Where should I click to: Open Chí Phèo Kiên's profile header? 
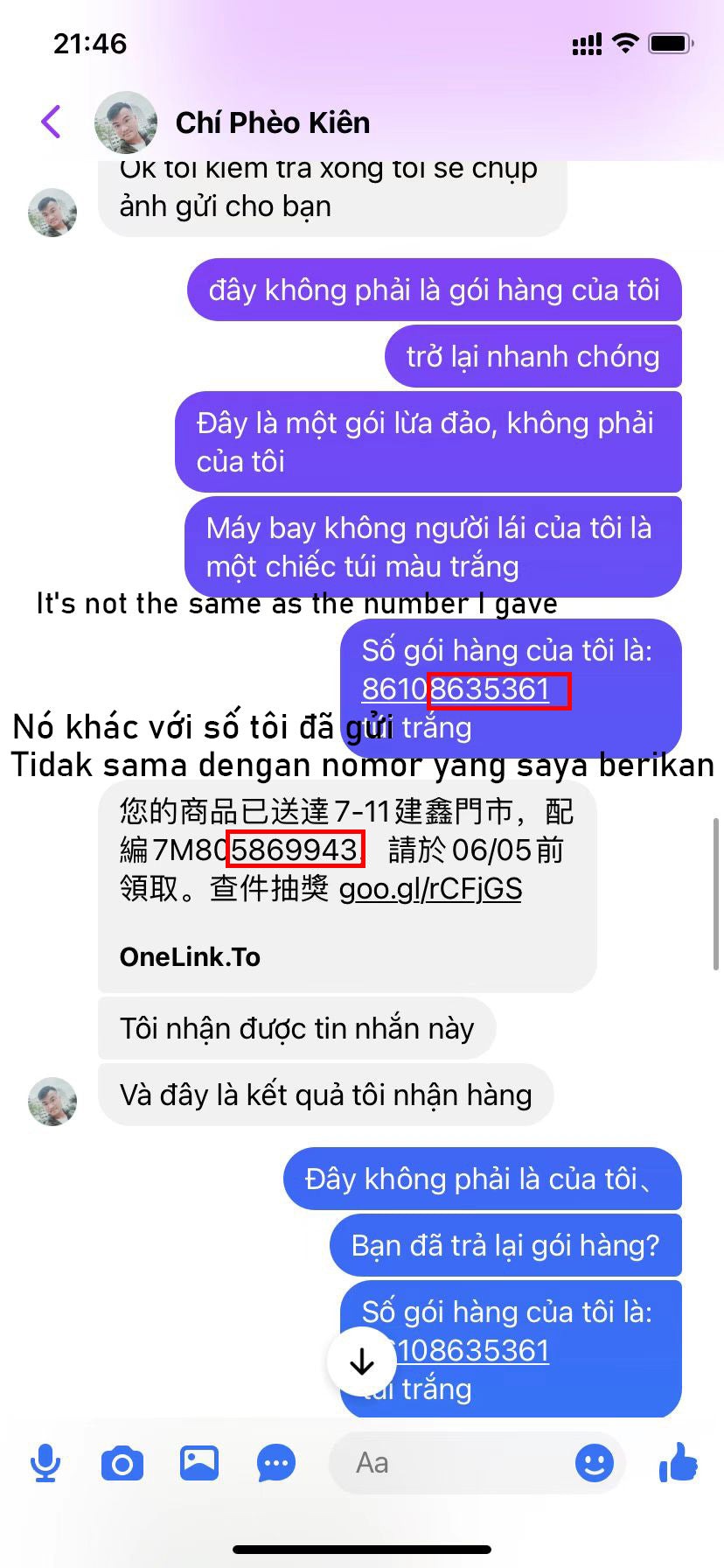point(272,122)
